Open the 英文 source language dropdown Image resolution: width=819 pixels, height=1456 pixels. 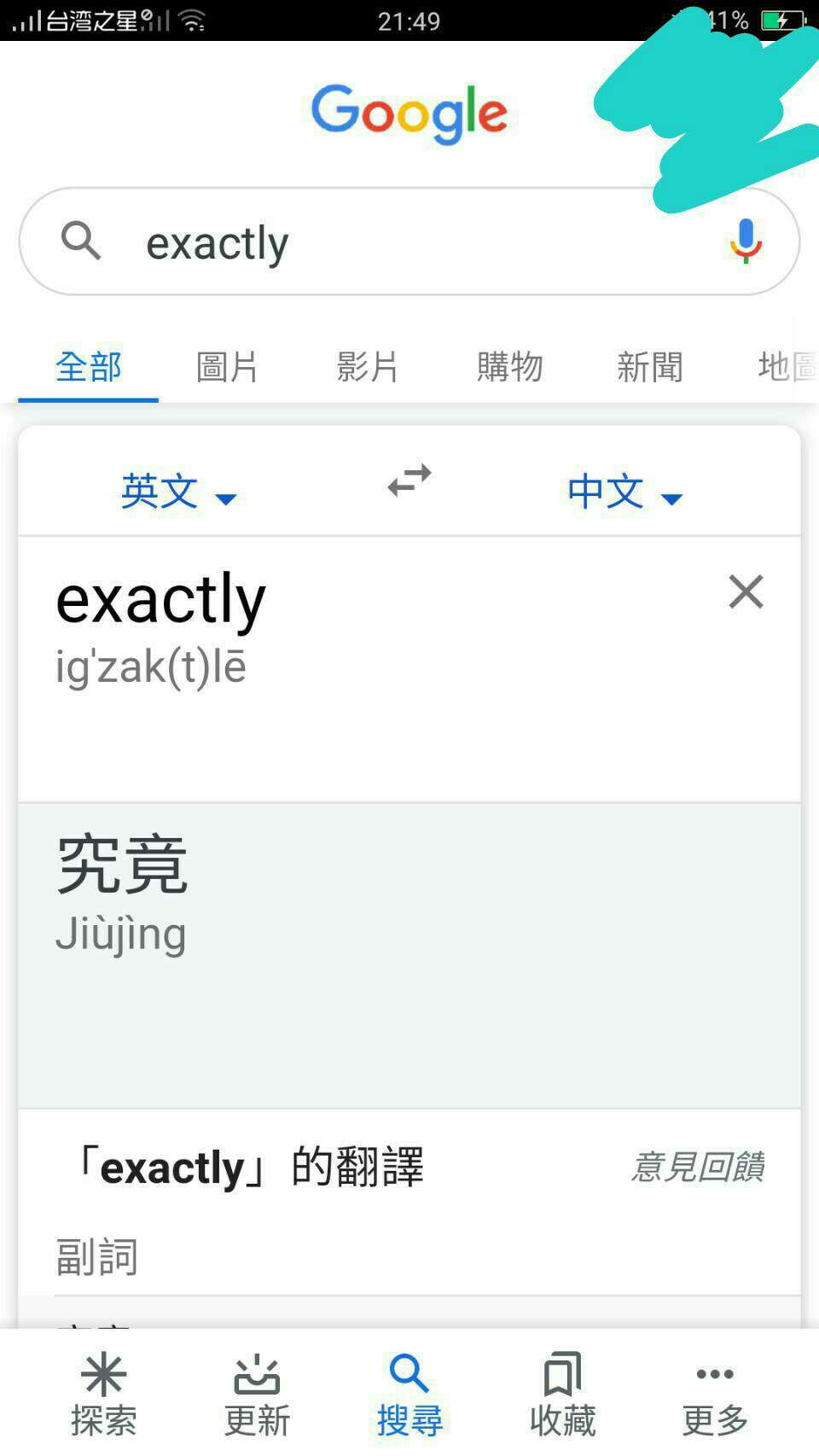click(178, 492)
